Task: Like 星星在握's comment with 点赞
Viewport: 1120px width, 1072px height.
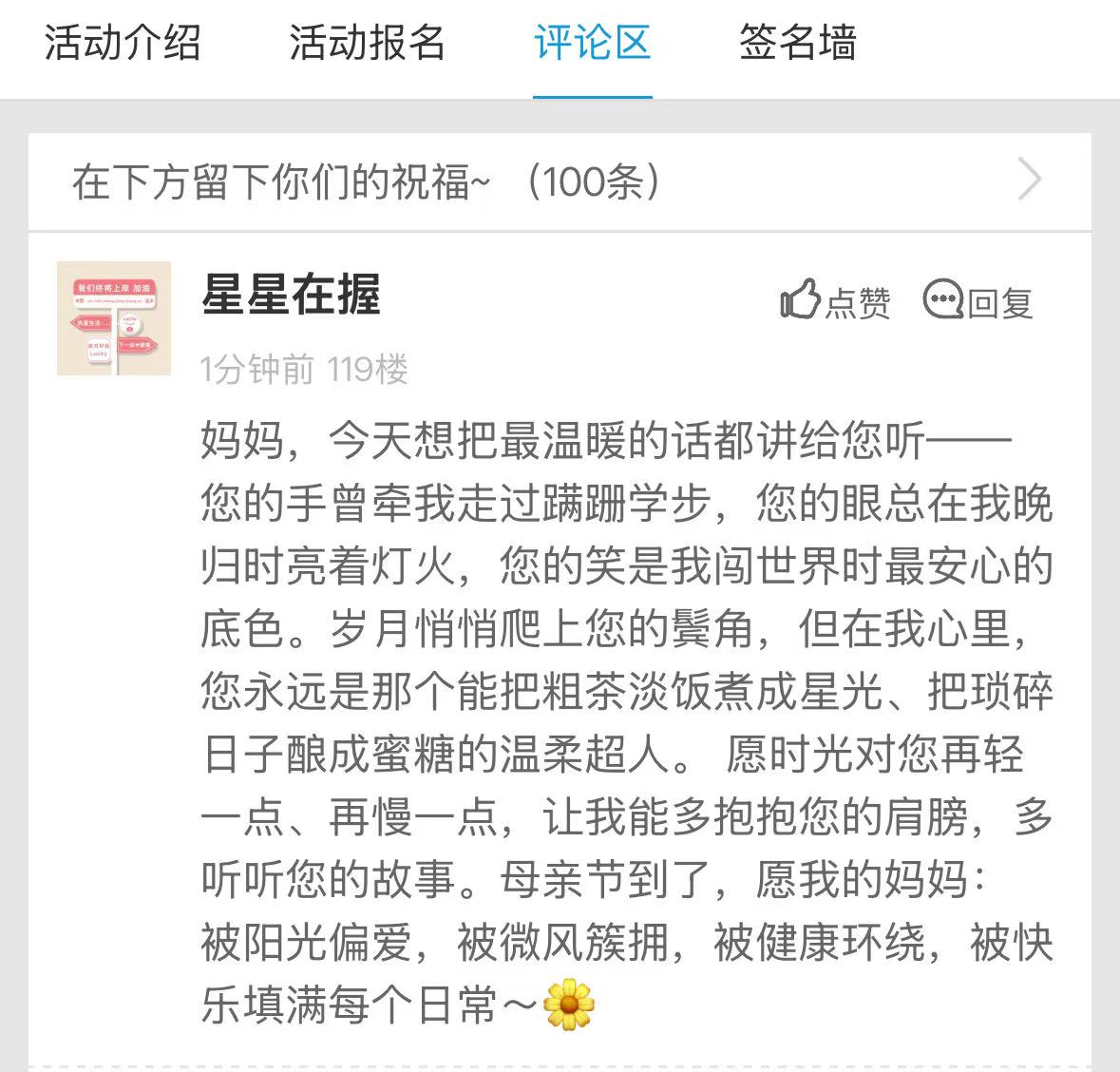Action: coord(835,301)
